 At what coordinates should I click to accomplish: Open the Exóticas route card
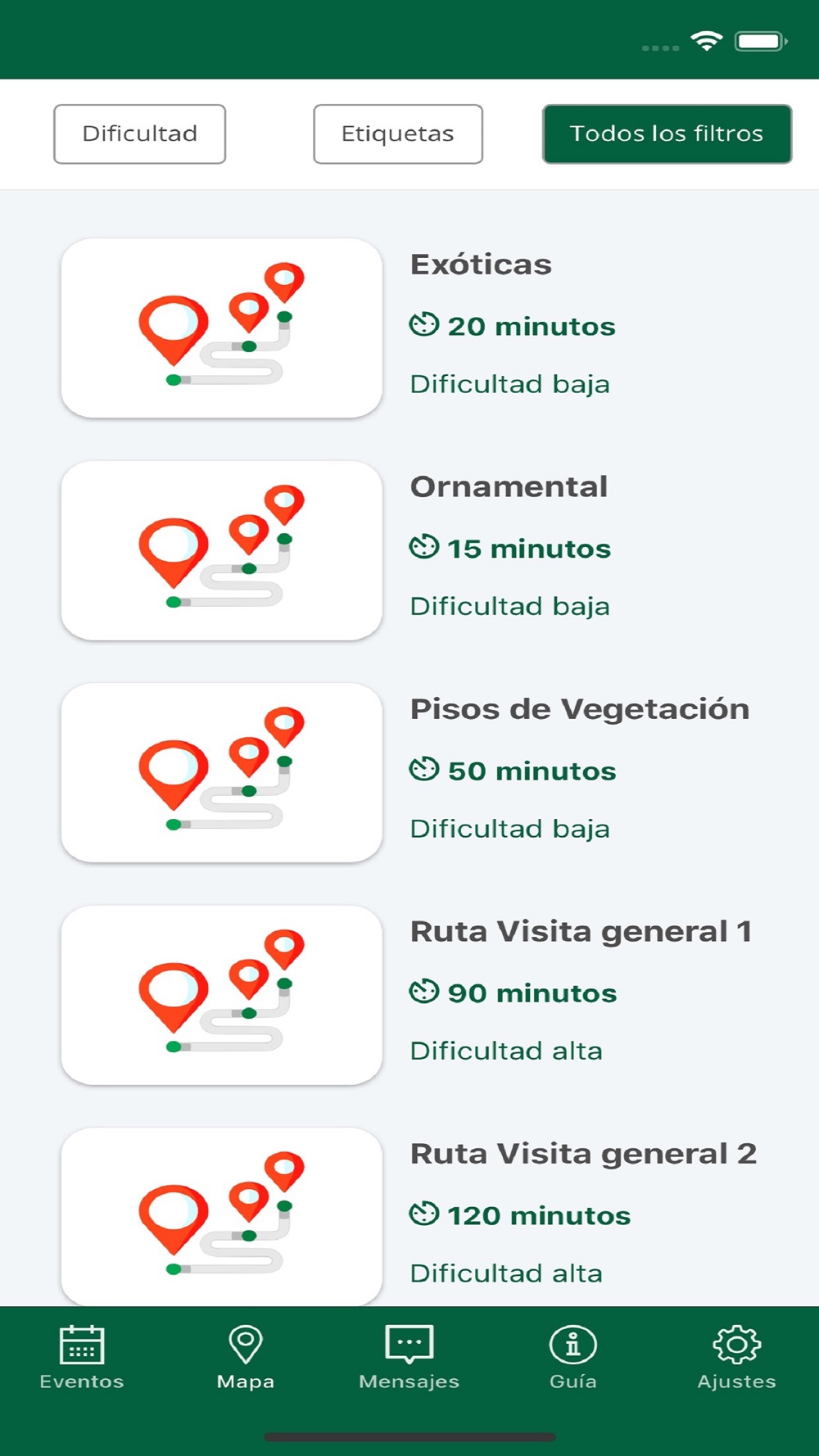(x=409, y=328)
